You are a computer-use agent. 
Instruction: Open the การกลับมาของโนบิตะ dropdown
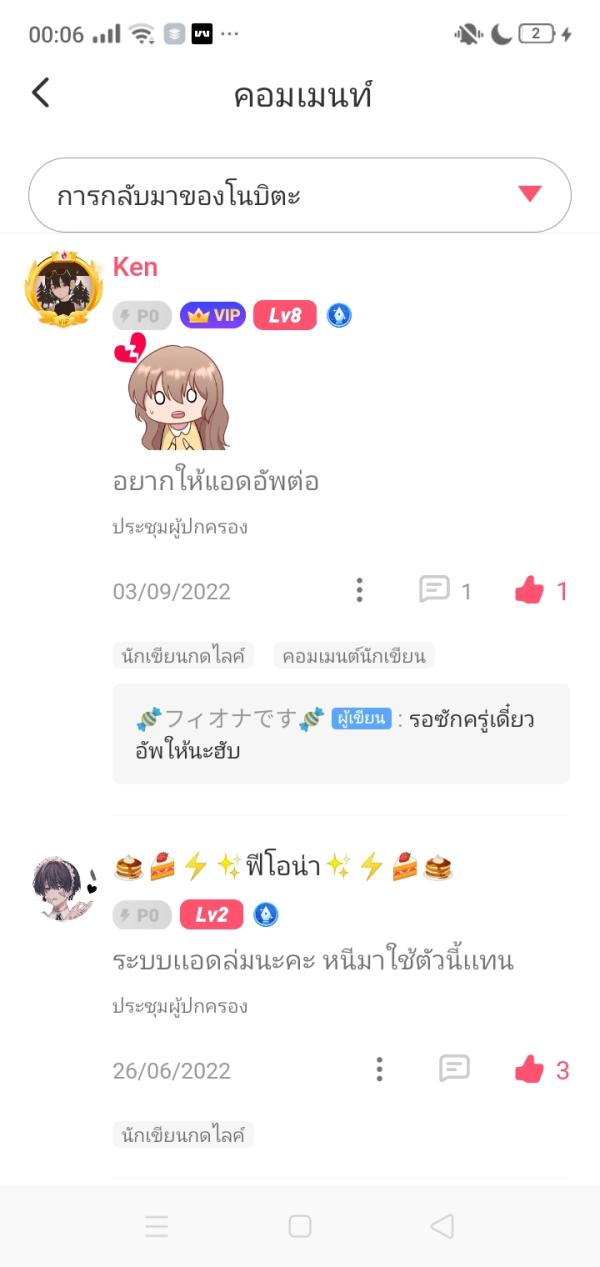click(299, 195)
